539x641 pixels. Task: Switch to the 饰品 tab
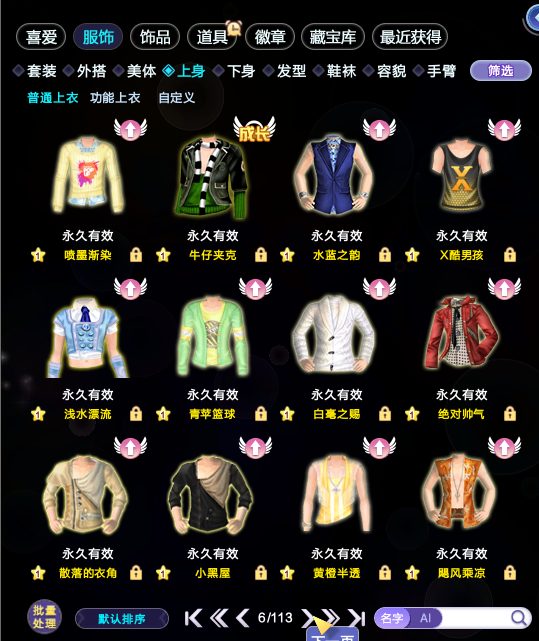click(155, 37)
